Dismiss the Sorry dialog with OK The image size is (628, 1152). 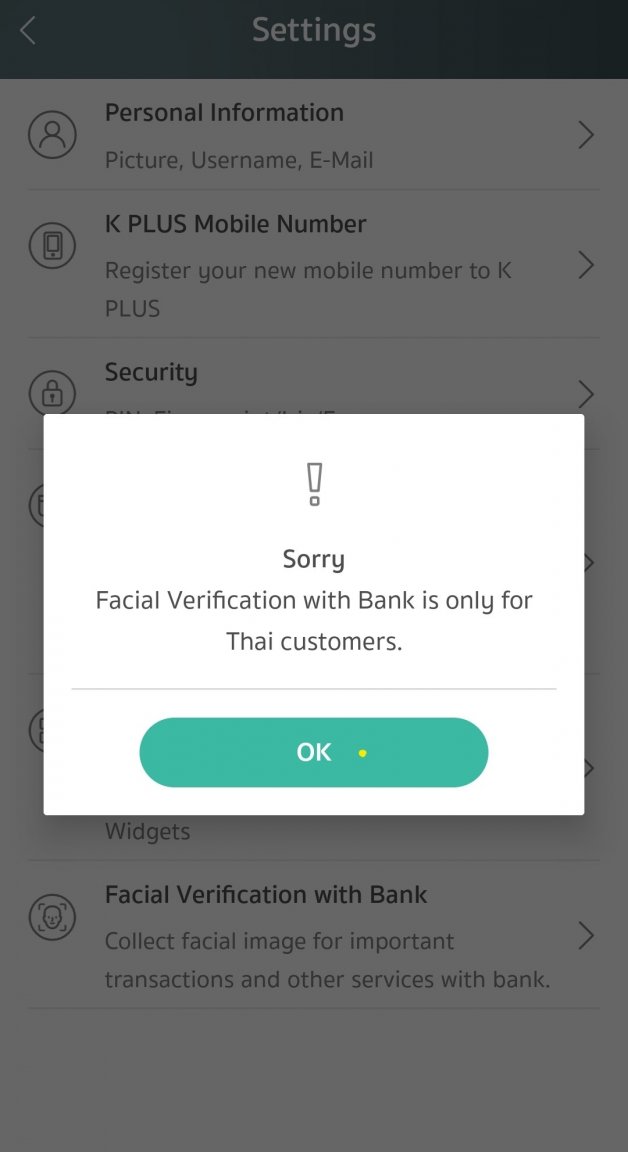coord(313,752)
